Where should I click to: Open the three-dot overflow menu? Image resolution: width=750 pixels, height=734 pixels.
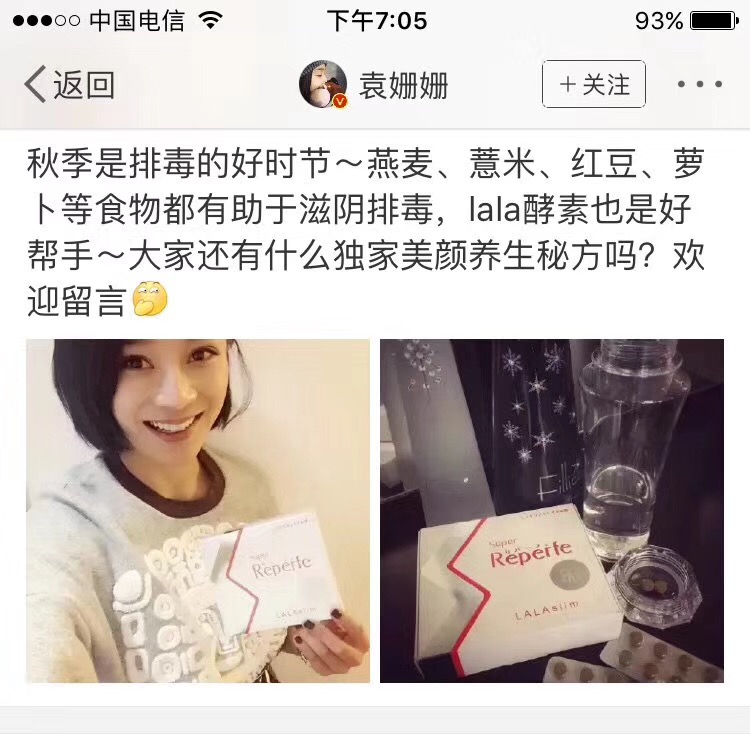699,85
